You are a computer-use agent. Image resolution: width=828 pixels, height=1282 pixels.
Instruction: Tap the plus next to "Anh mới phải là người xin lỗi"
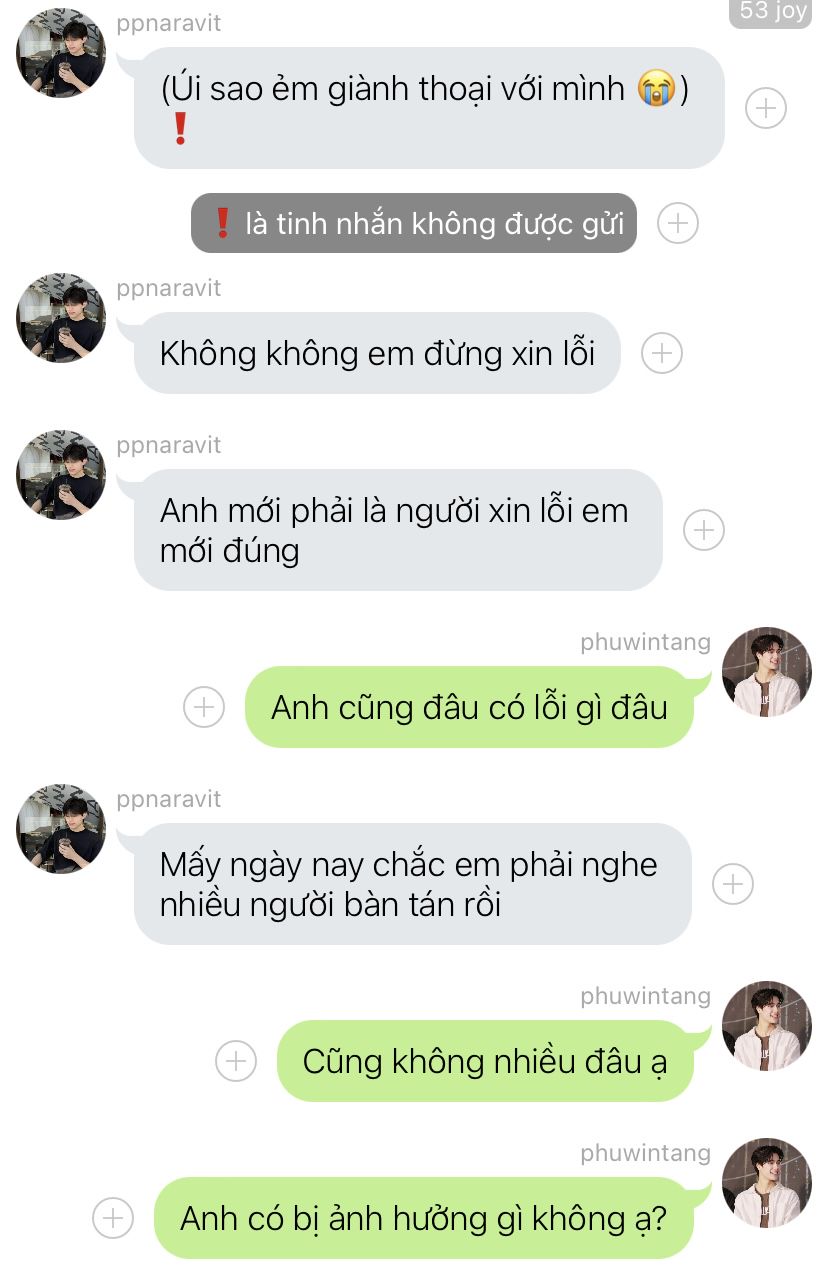(703, 530)
